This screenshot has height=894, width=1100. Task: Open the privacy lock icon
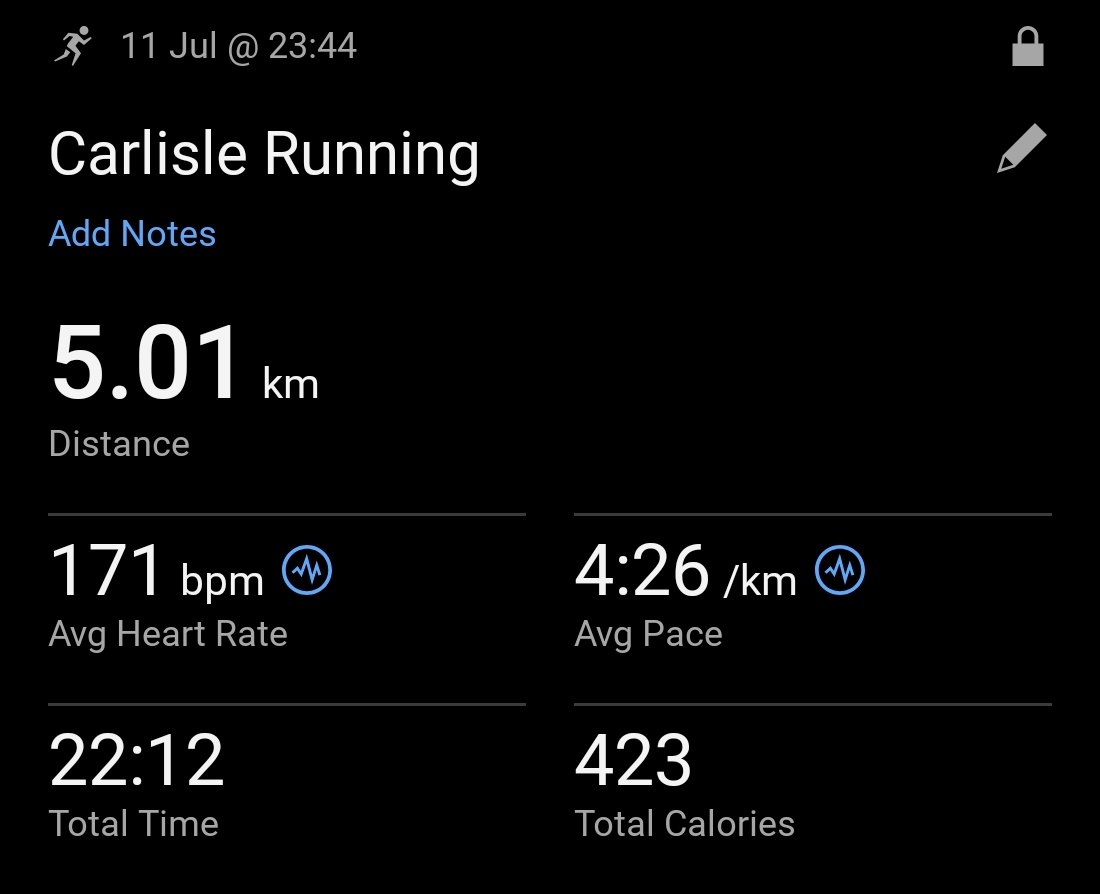coord(1027,47)
